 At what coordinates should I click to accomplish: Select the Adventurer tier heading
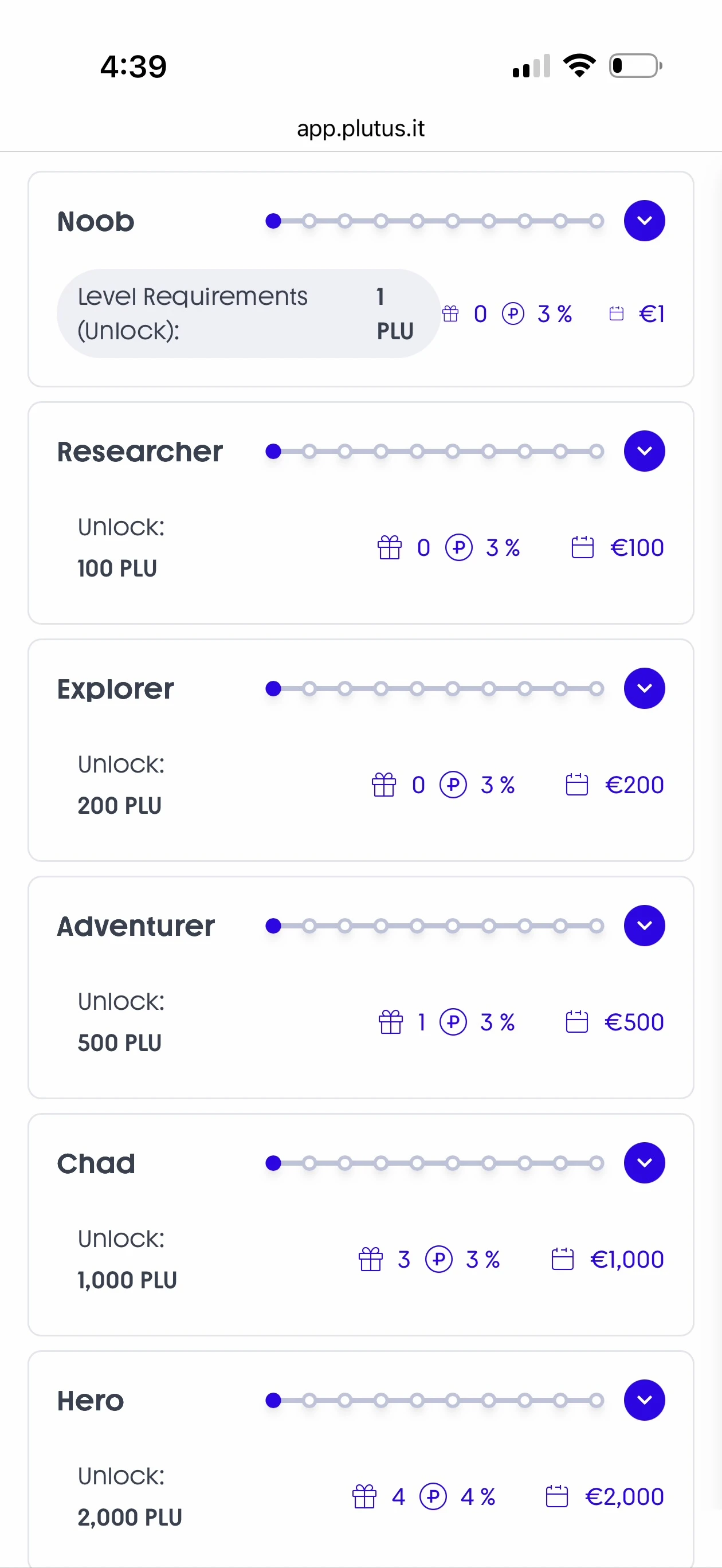tap(135, 925)
